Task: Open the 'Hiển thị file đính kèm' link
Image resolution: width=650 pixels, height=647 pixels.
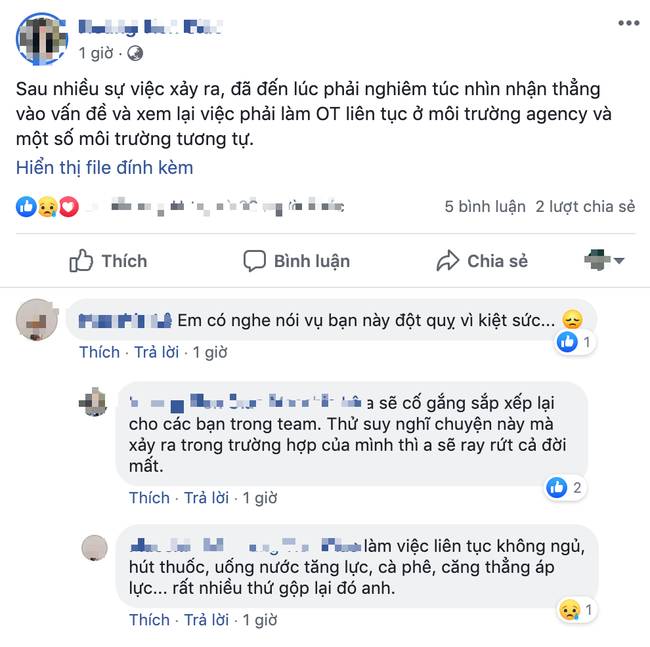Action: 104,167
